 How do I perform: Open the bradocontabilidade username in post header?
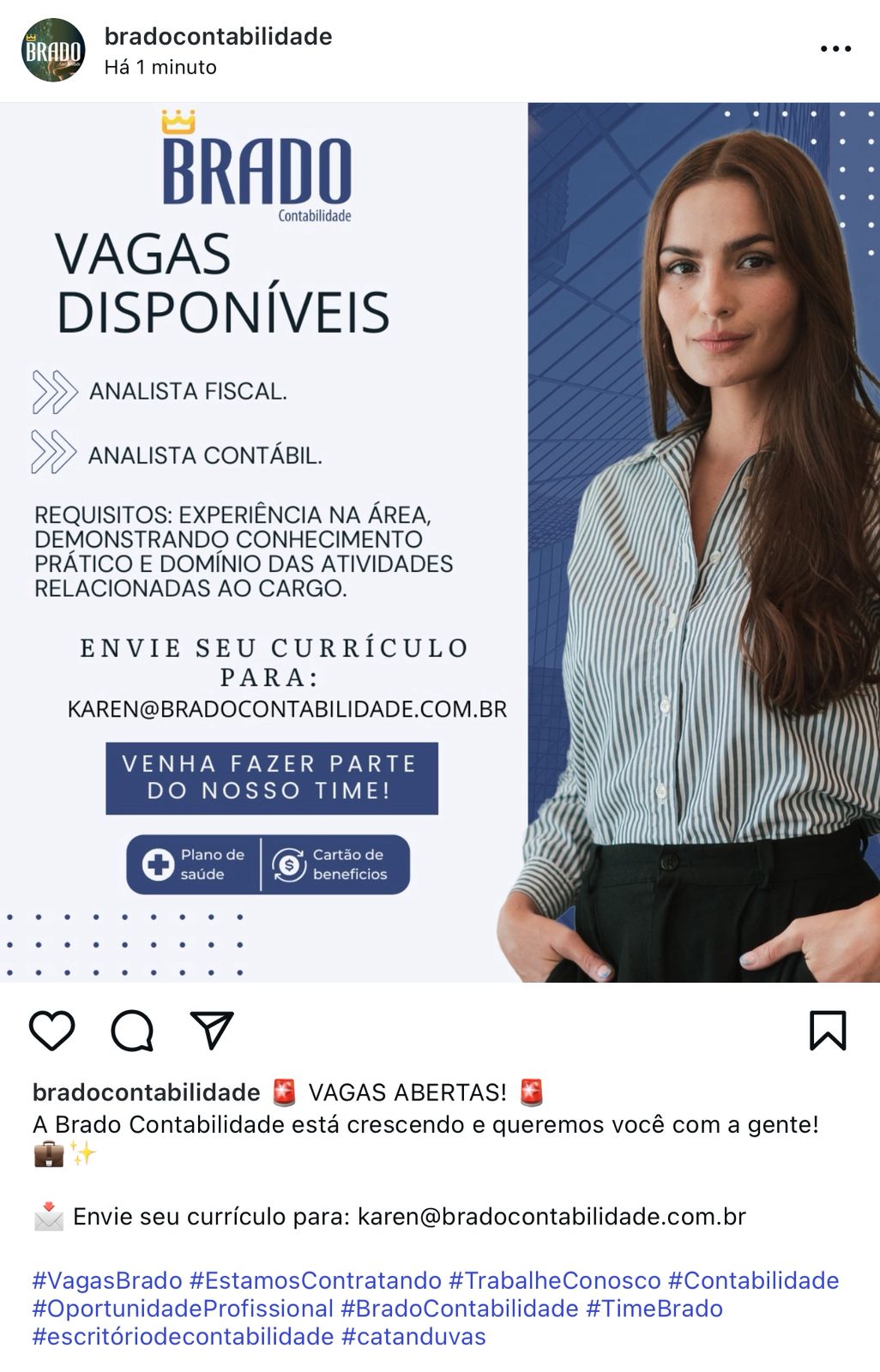click(x=218, y=37)
